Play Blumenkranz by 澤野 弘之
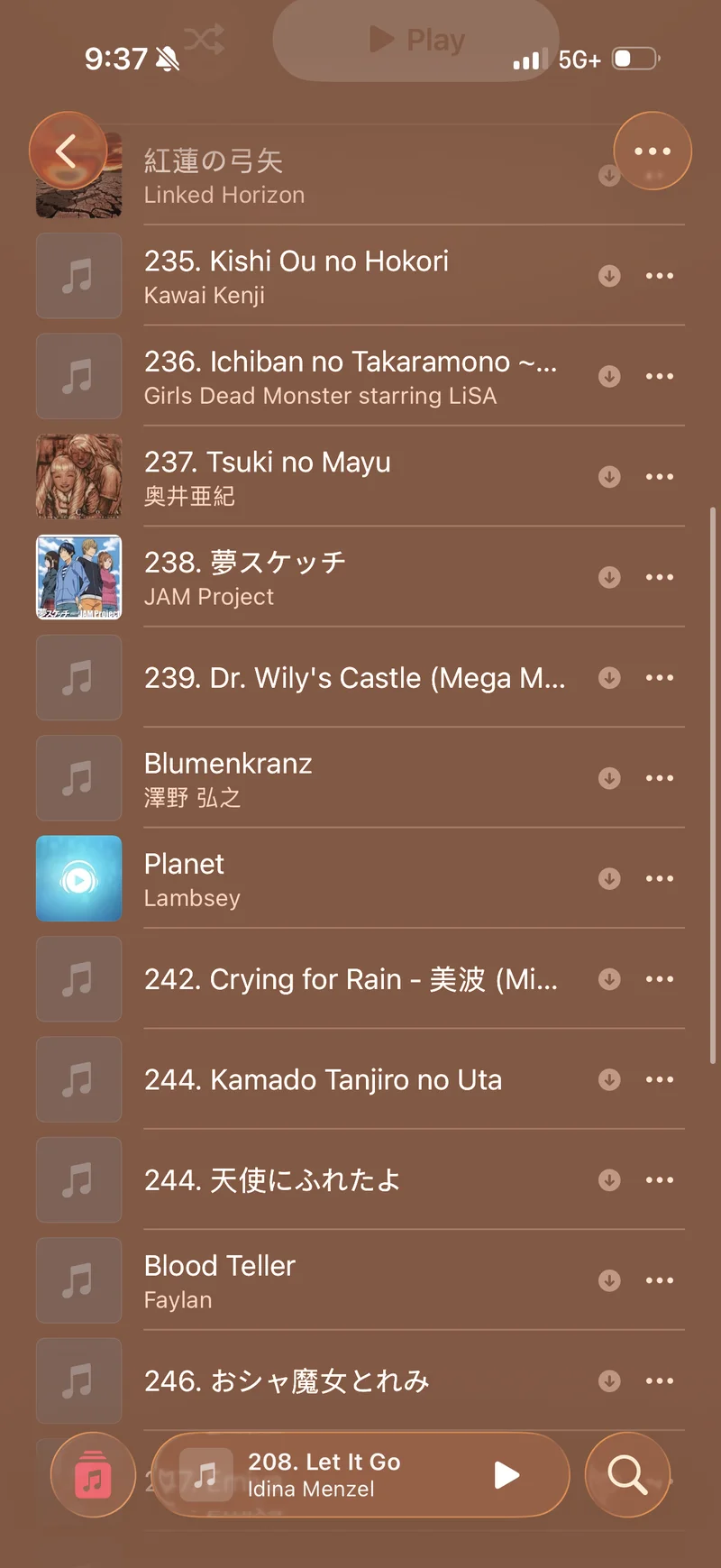The image size is (721, 1568). click(x=360, y=778)
